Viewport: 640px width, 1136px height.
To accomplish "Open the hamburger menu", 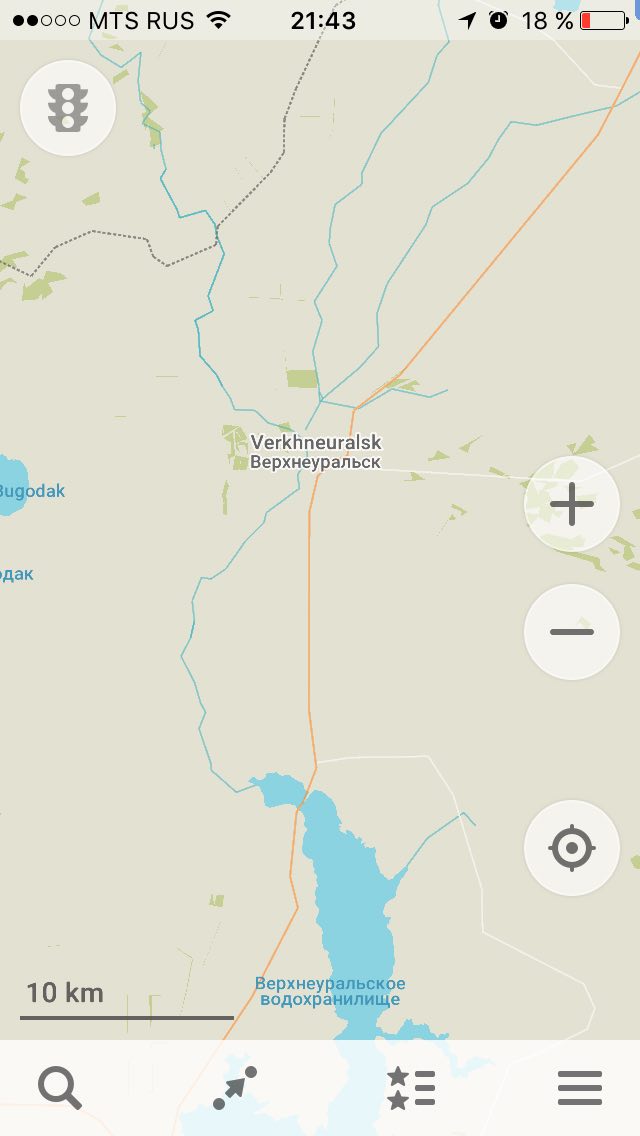I will pos(580,1088).
